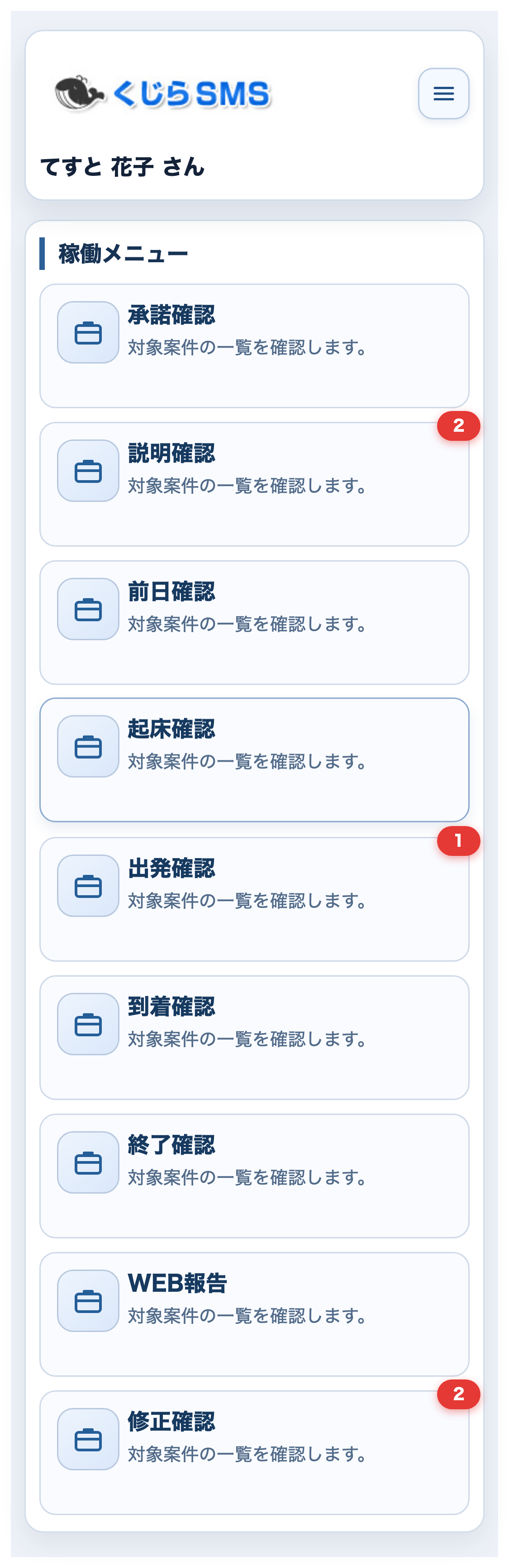This screenshot has width=509, height=1568.
Task: View the 修正確認 cases
Action: [254, 1452]
